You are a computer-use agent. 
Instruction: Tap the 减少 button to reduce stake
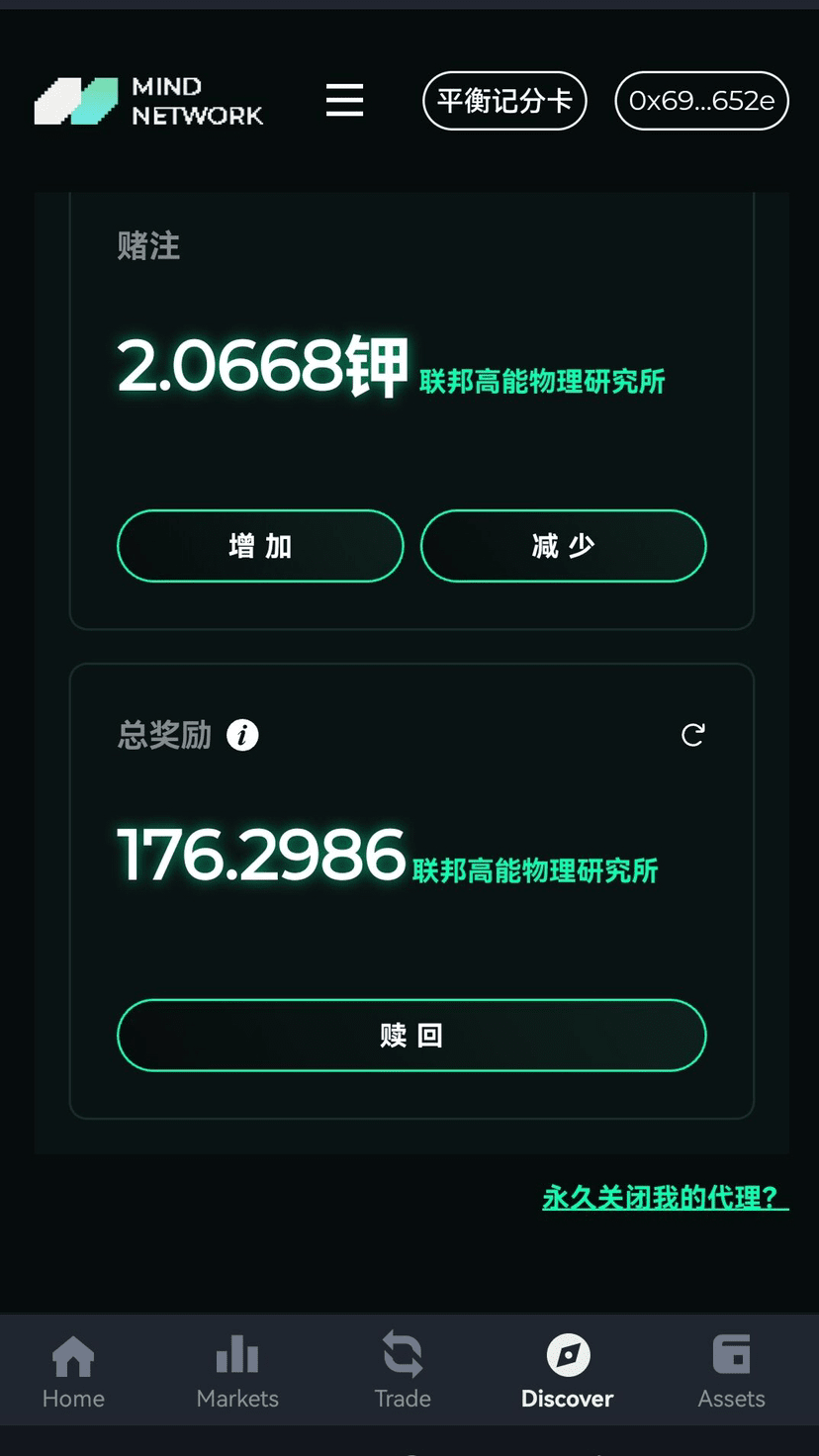pos(563,546)
